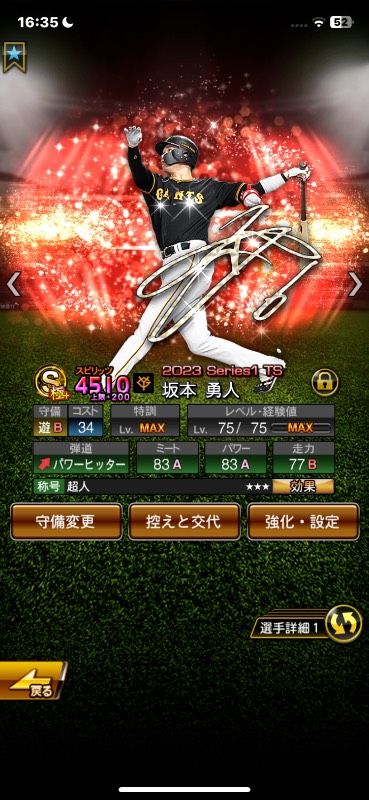369x800 pixels.
Task: Tap the 控えと交代 button
Action: coord(184,521)
